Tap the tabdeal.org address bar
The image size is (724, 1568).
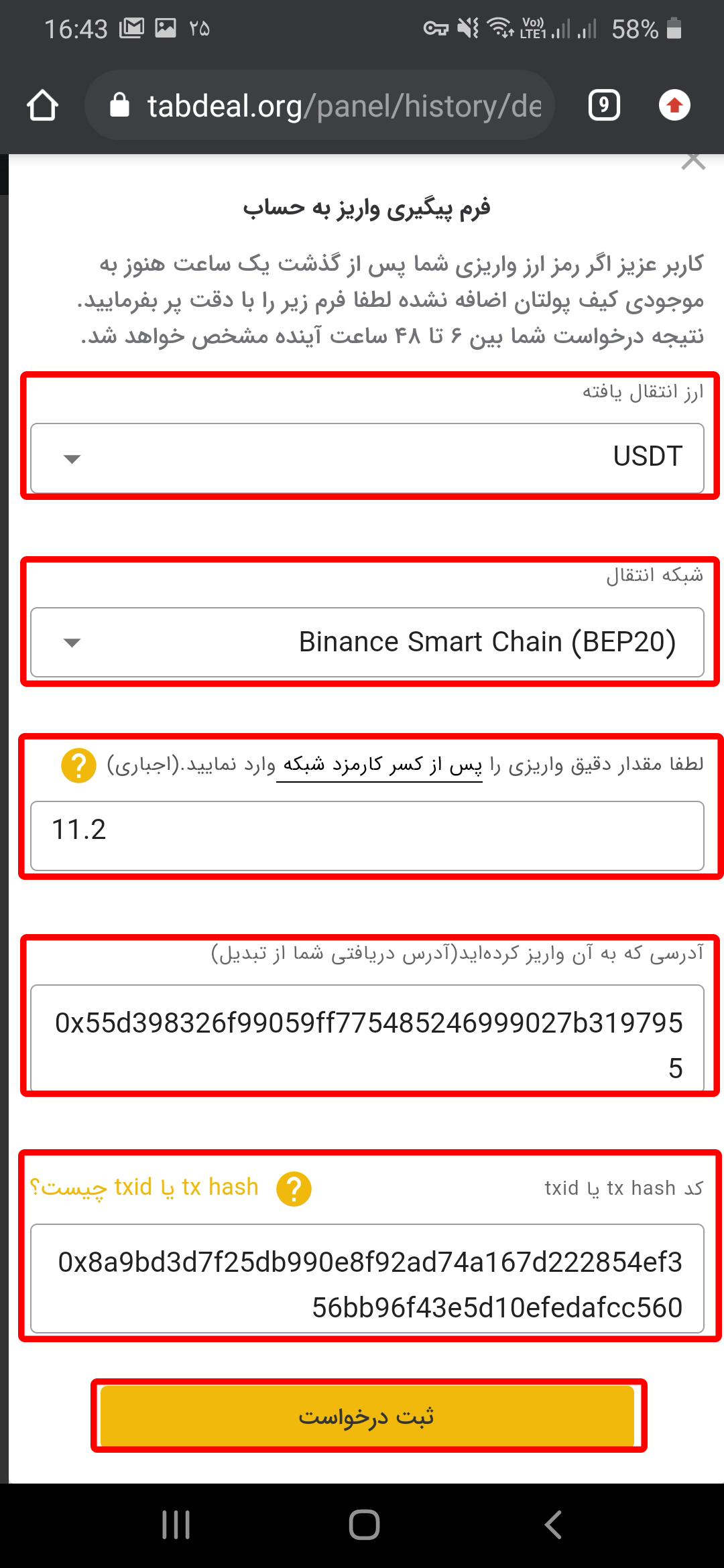(320, 105)
